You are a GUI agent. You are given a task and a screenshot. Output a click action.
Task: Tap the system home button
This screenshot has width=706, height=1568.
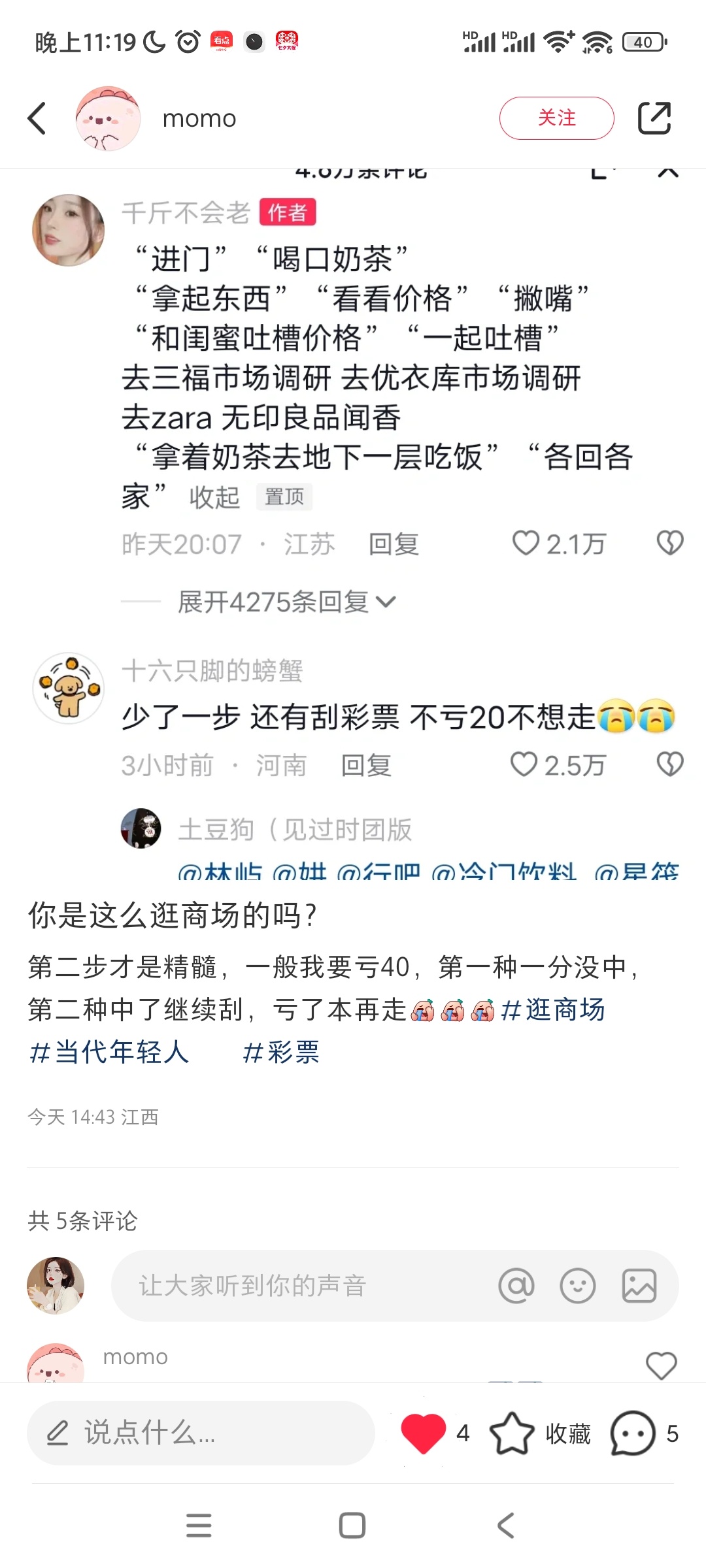[352, 1526]
